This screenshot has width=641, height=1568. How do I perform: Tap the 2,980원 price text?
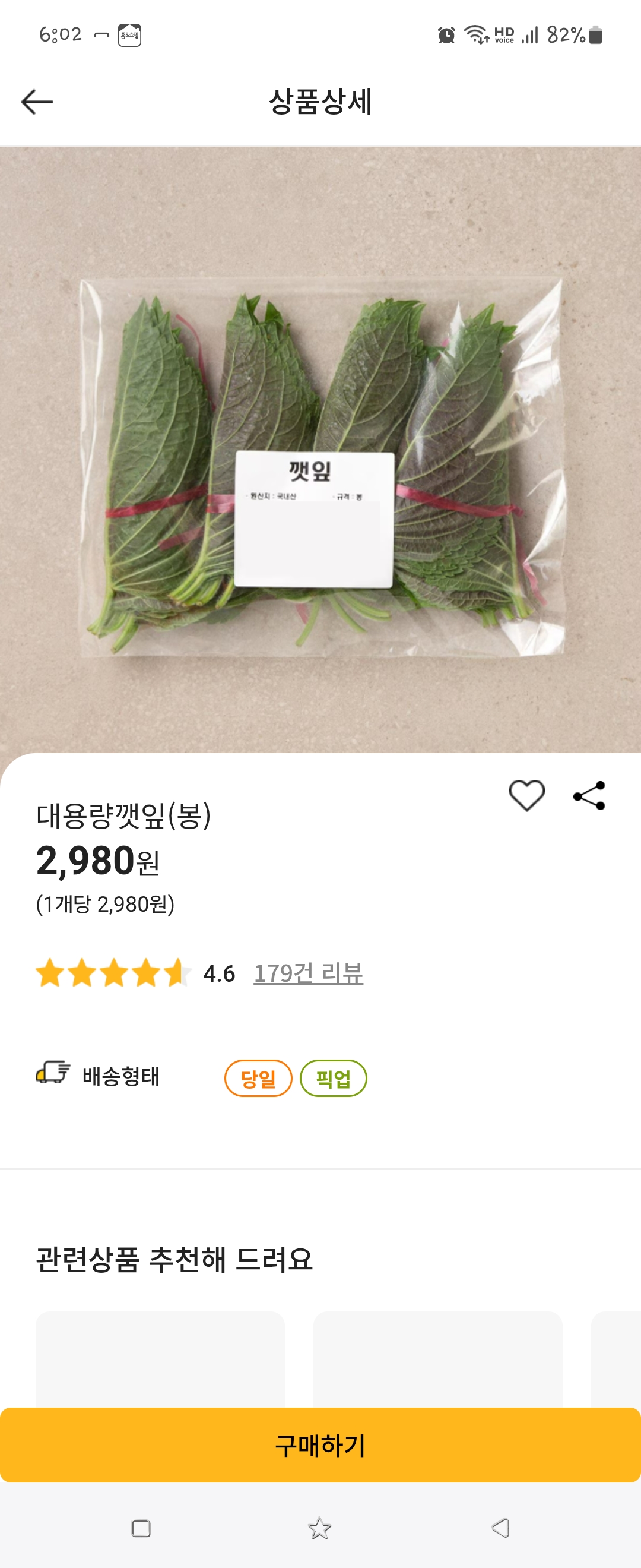click(x=97, y=861)
